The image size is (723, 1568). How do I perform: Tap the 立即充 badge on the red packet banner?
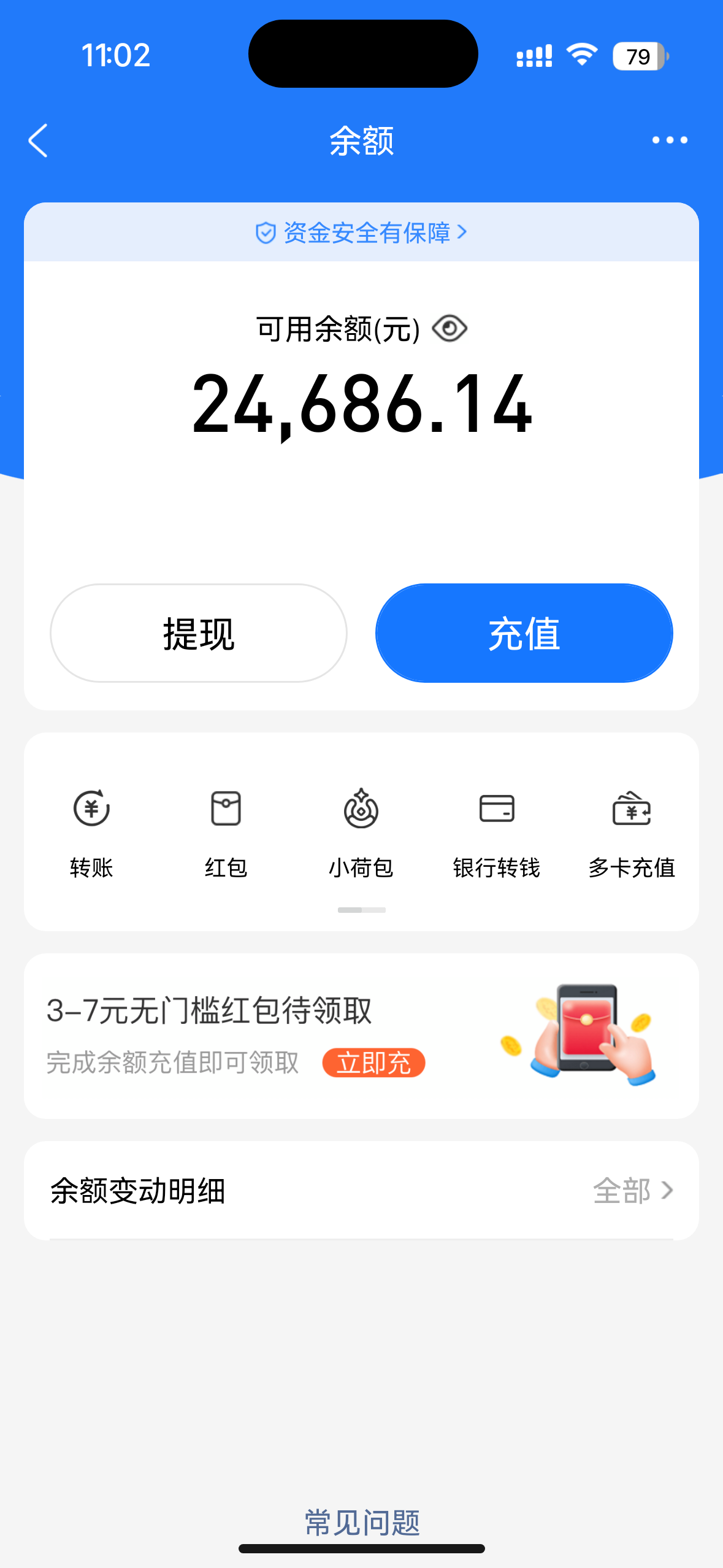[x=373, y=1063]
